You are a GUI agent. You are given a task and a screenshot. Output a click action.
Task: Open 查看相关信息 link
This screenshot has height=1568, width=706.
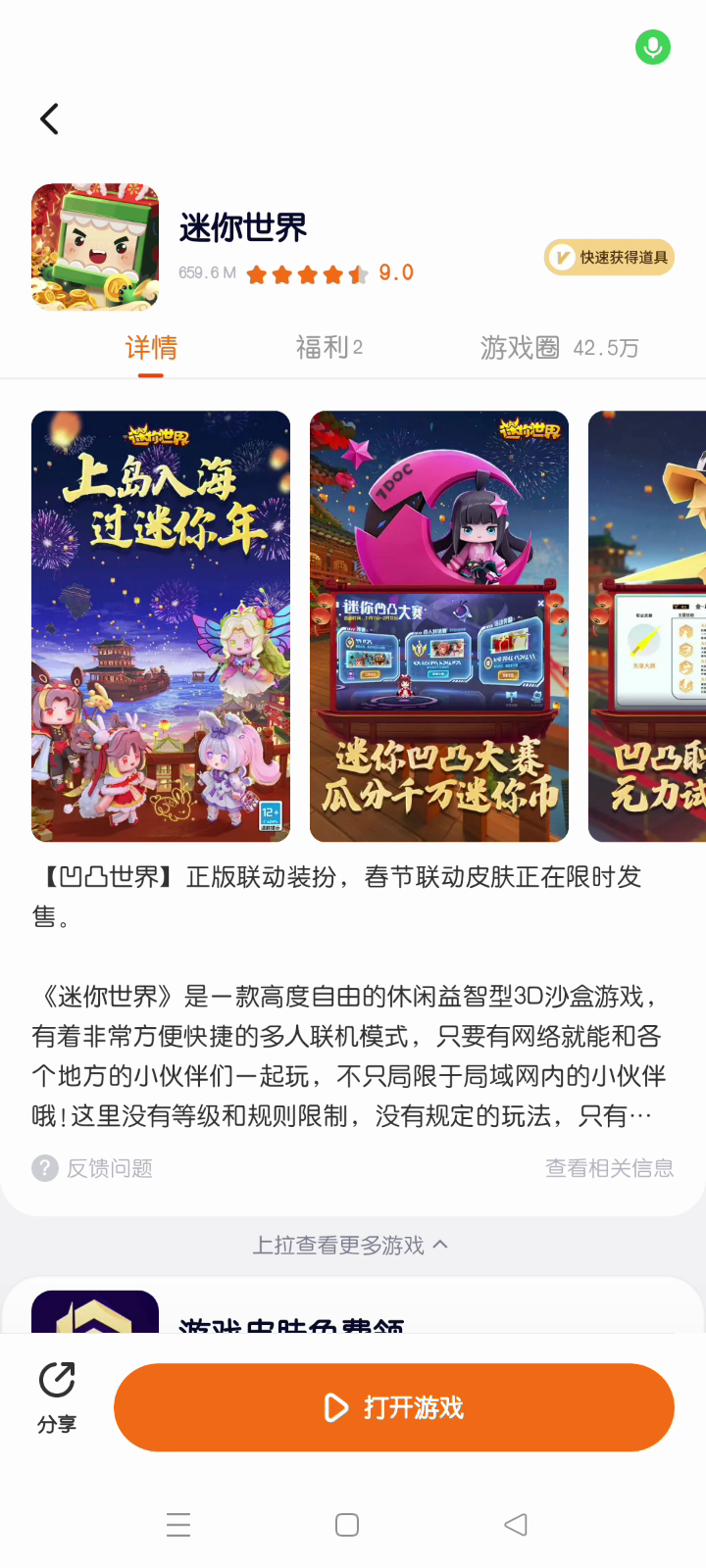click(x=609, y=1168)
